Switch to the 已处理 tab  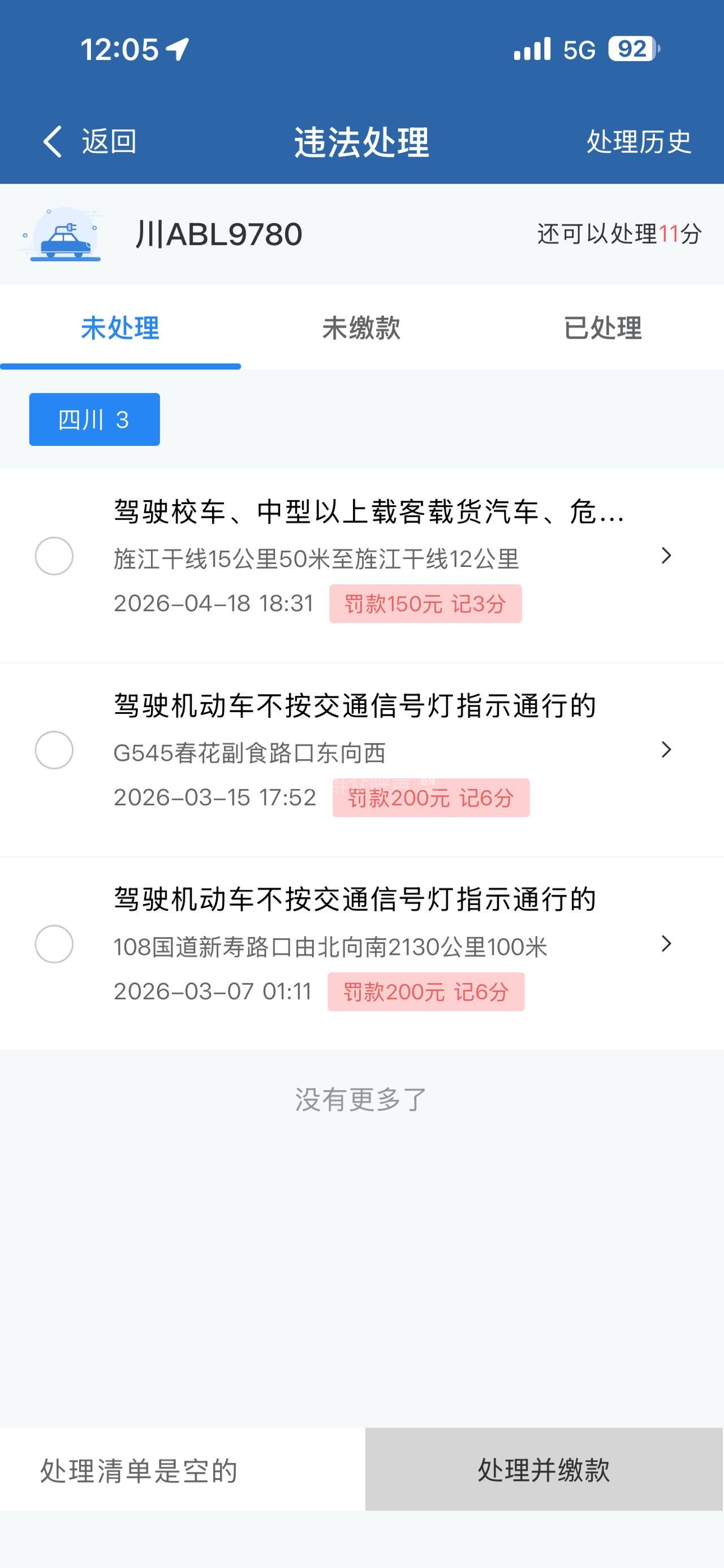[602, 328]
